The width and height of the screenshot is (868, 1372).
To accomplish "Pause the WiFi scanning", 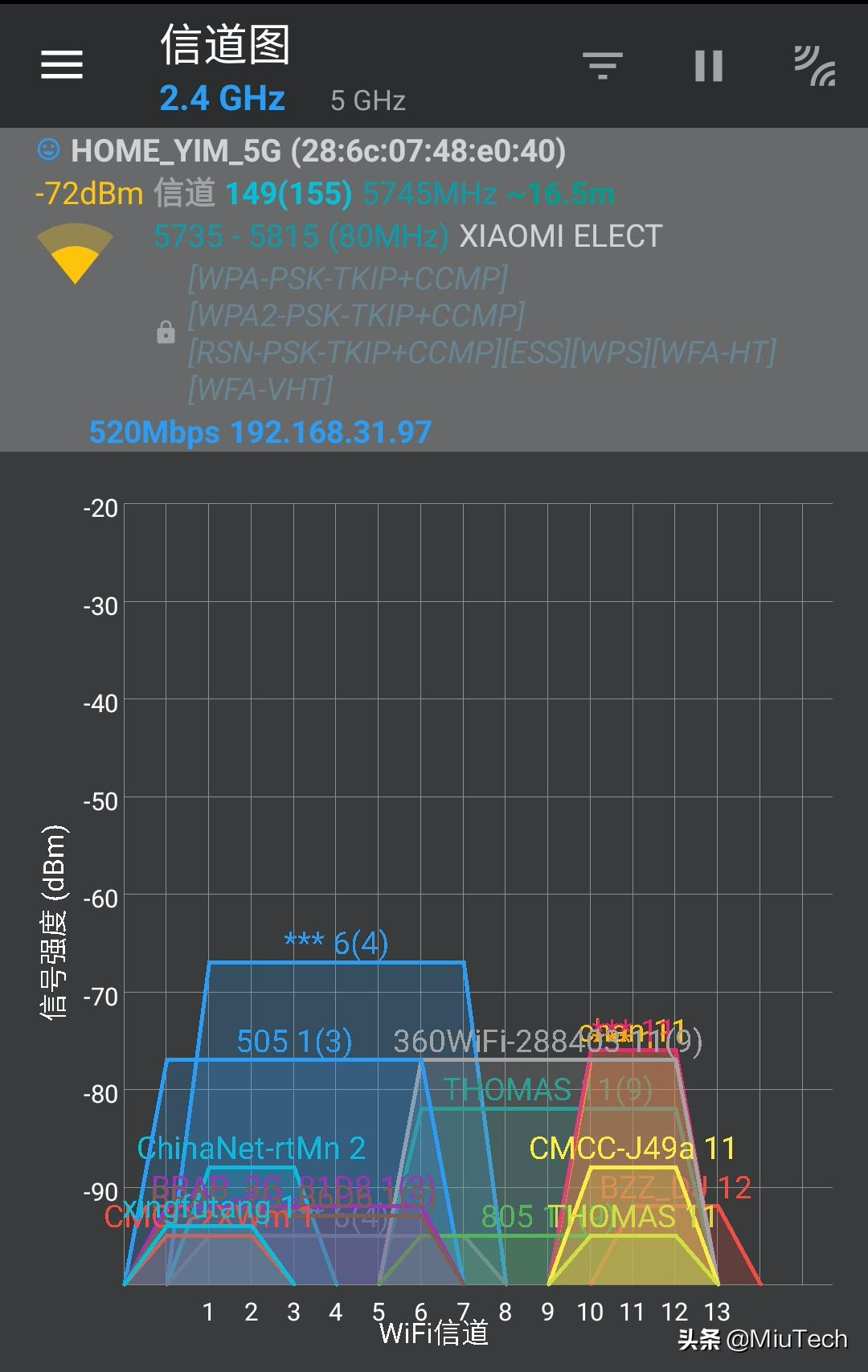I will [709, 65].
